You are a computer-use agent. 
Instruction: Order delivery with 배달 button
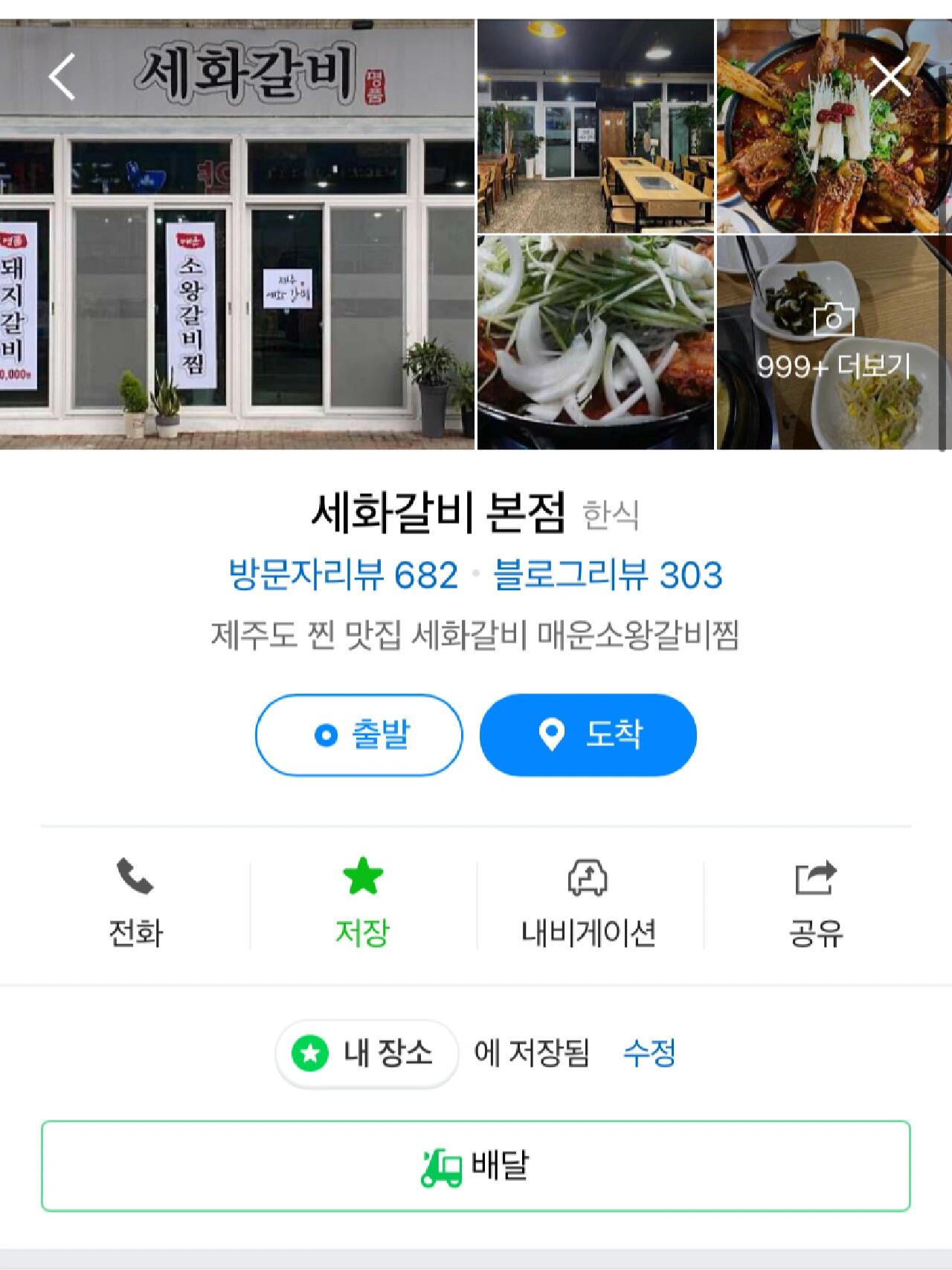pos(476,1166)
